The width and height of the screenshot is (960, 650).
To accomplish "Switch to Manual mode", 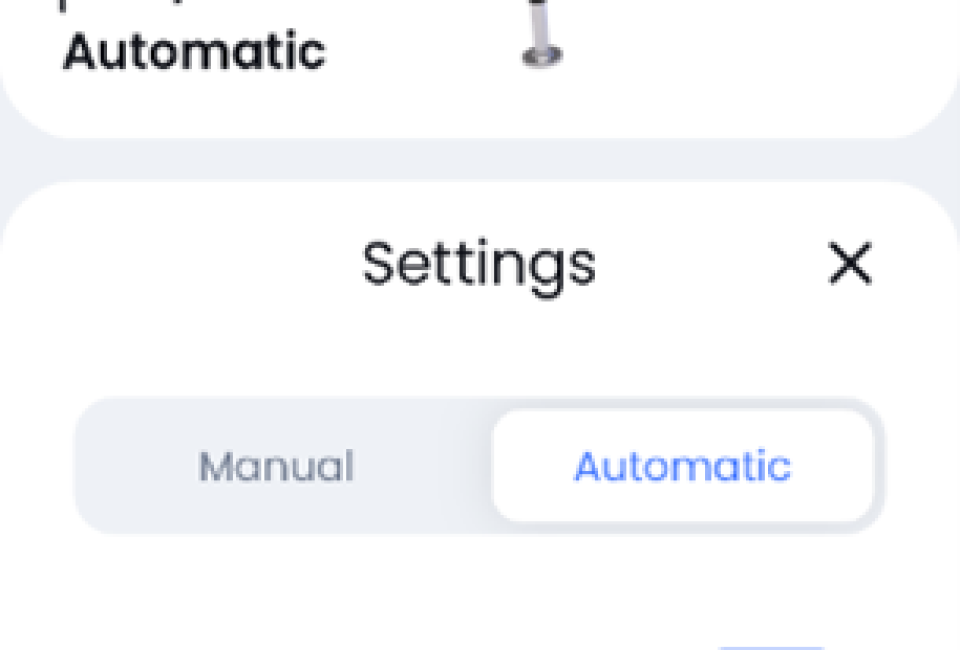I will 277,466.
